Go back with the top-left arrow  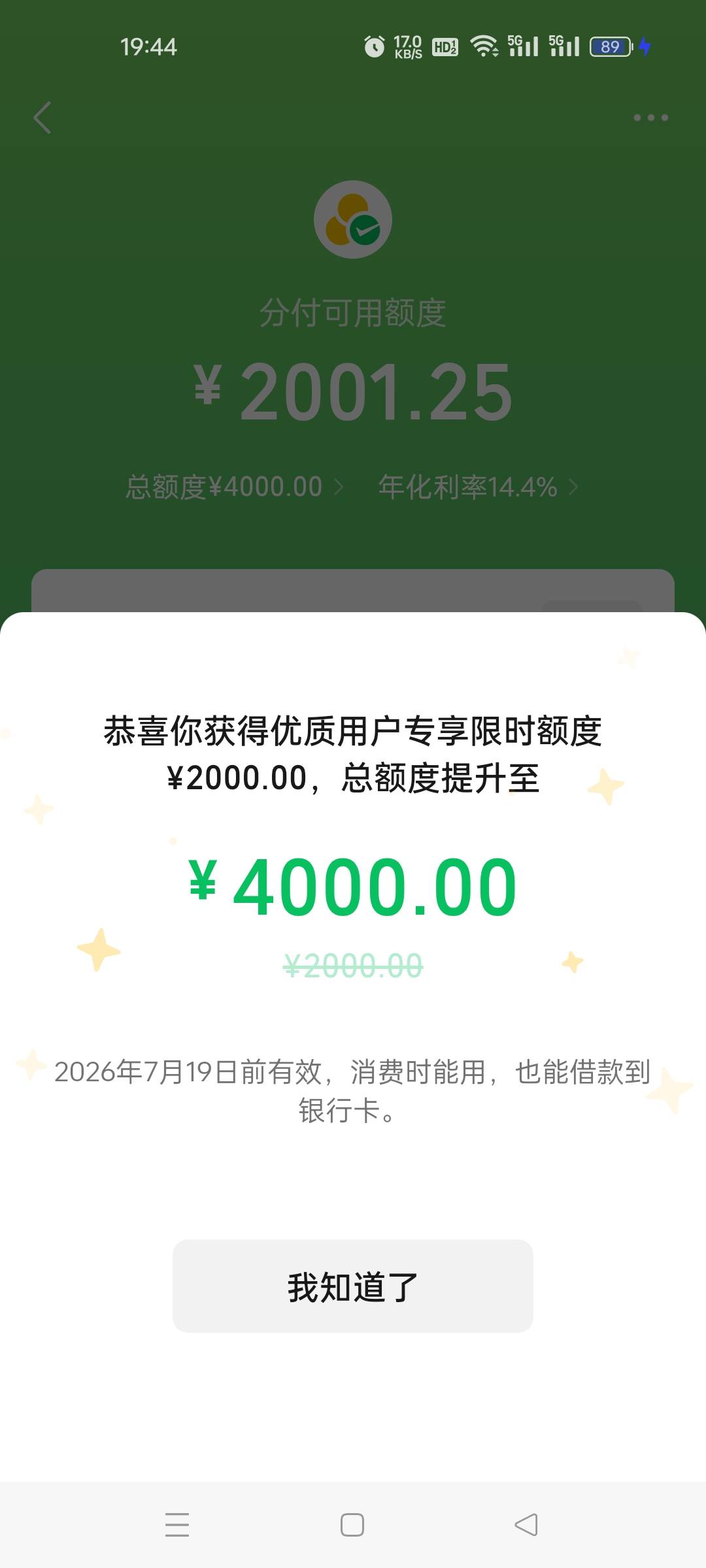[x=42, y=118]
